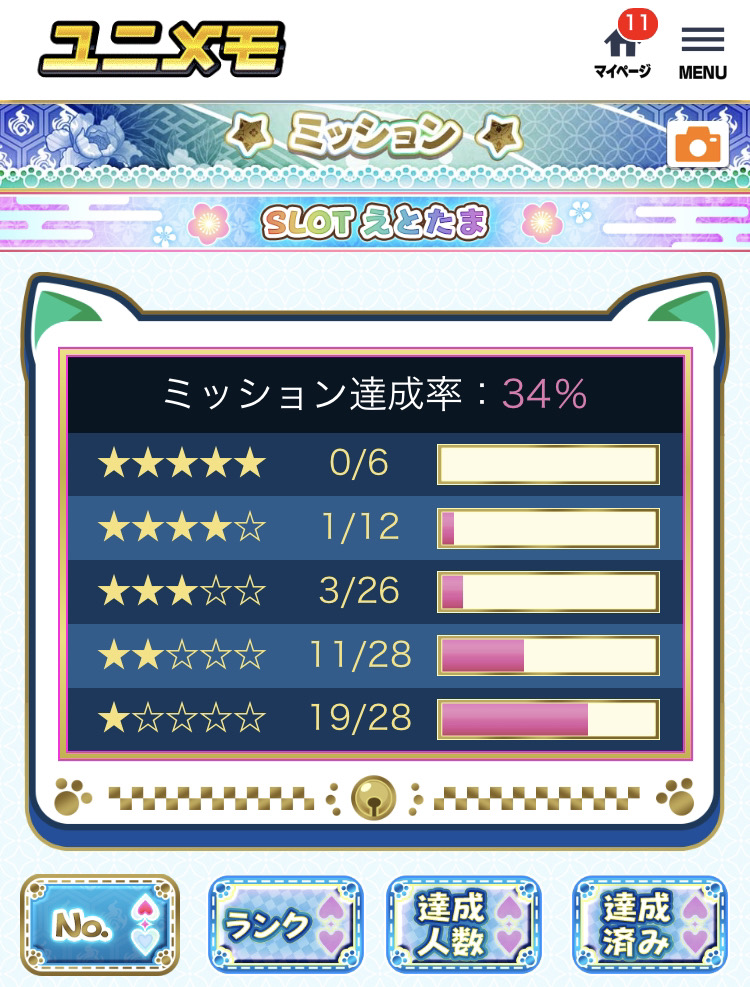Open the MENU hamburger button
The height and width of the screenshot is (987, 750).
[x=702, y=52]
